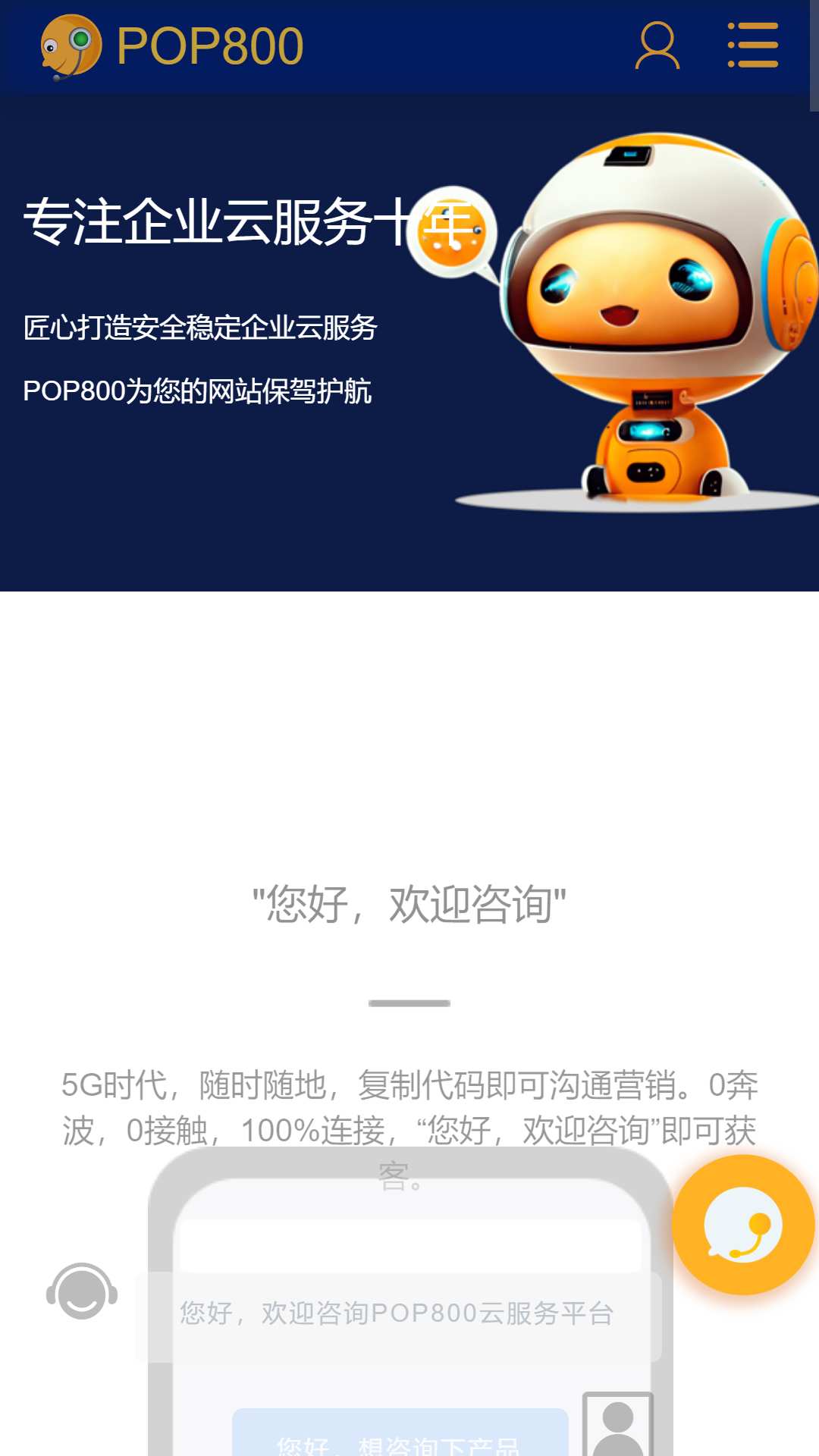Open the hamburger menu list
The height and width of the screenshot is (1456, 819).
[752, 45]
